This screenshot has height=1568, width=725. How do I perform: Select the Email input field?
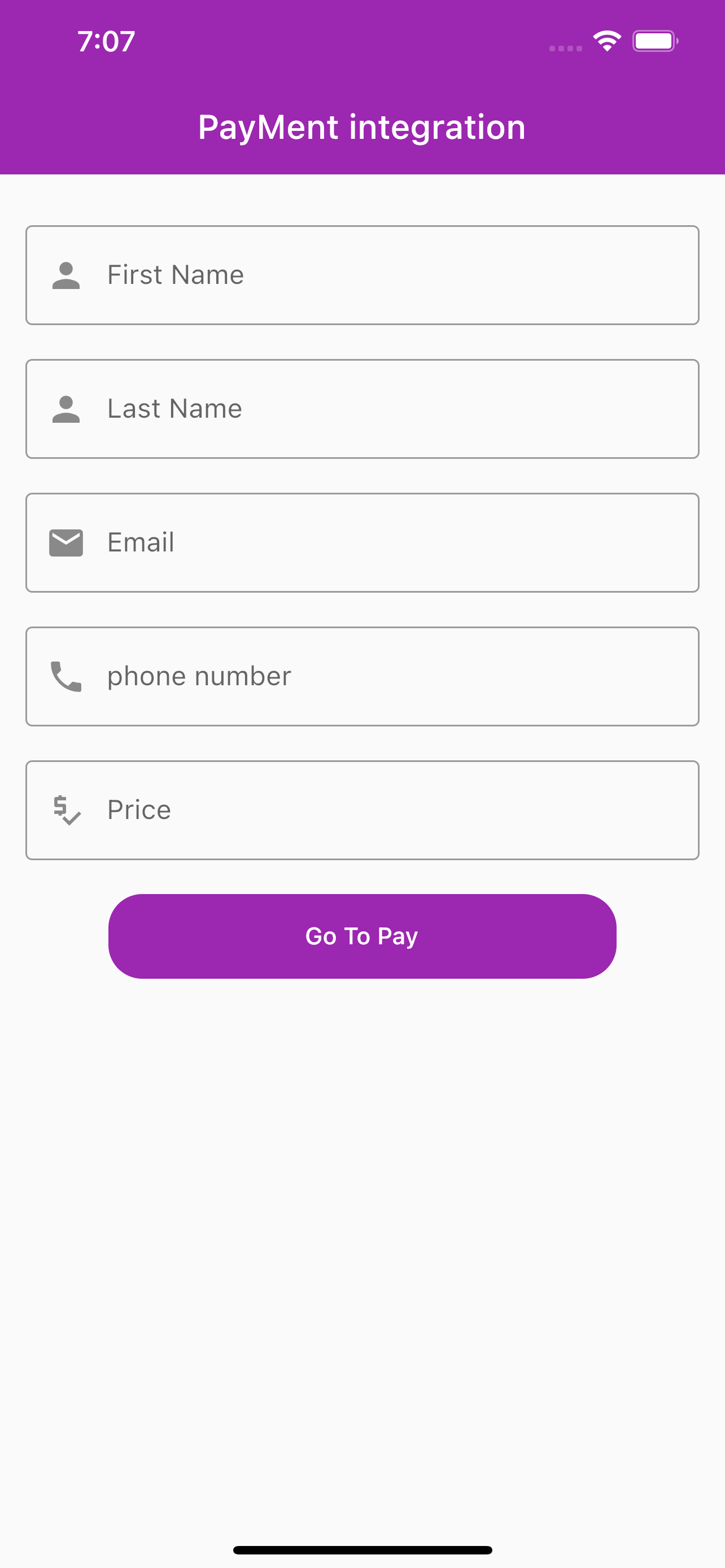click(362, 542)
